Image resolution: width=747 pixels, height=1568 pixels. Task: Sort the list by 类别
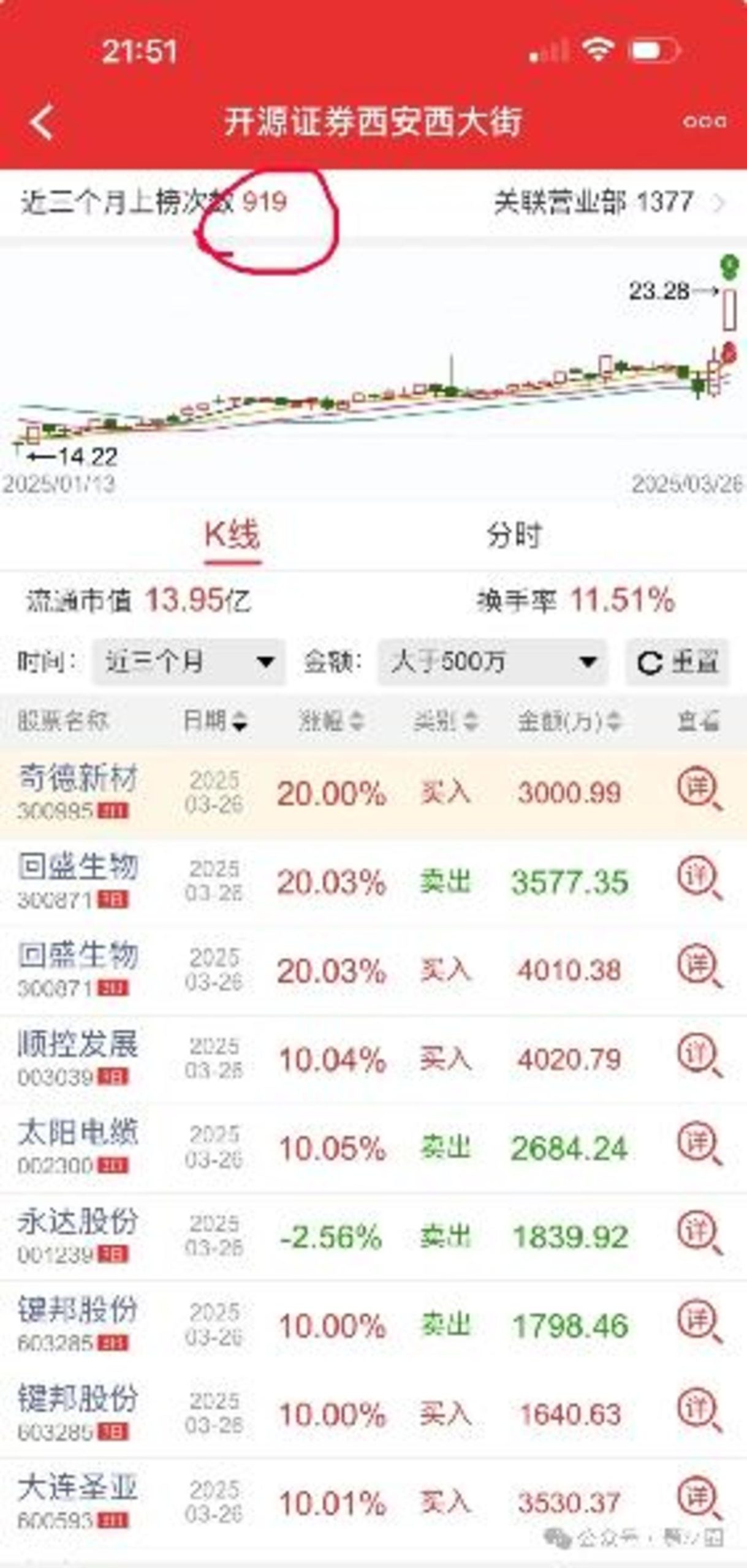click(x=446, y=721)
